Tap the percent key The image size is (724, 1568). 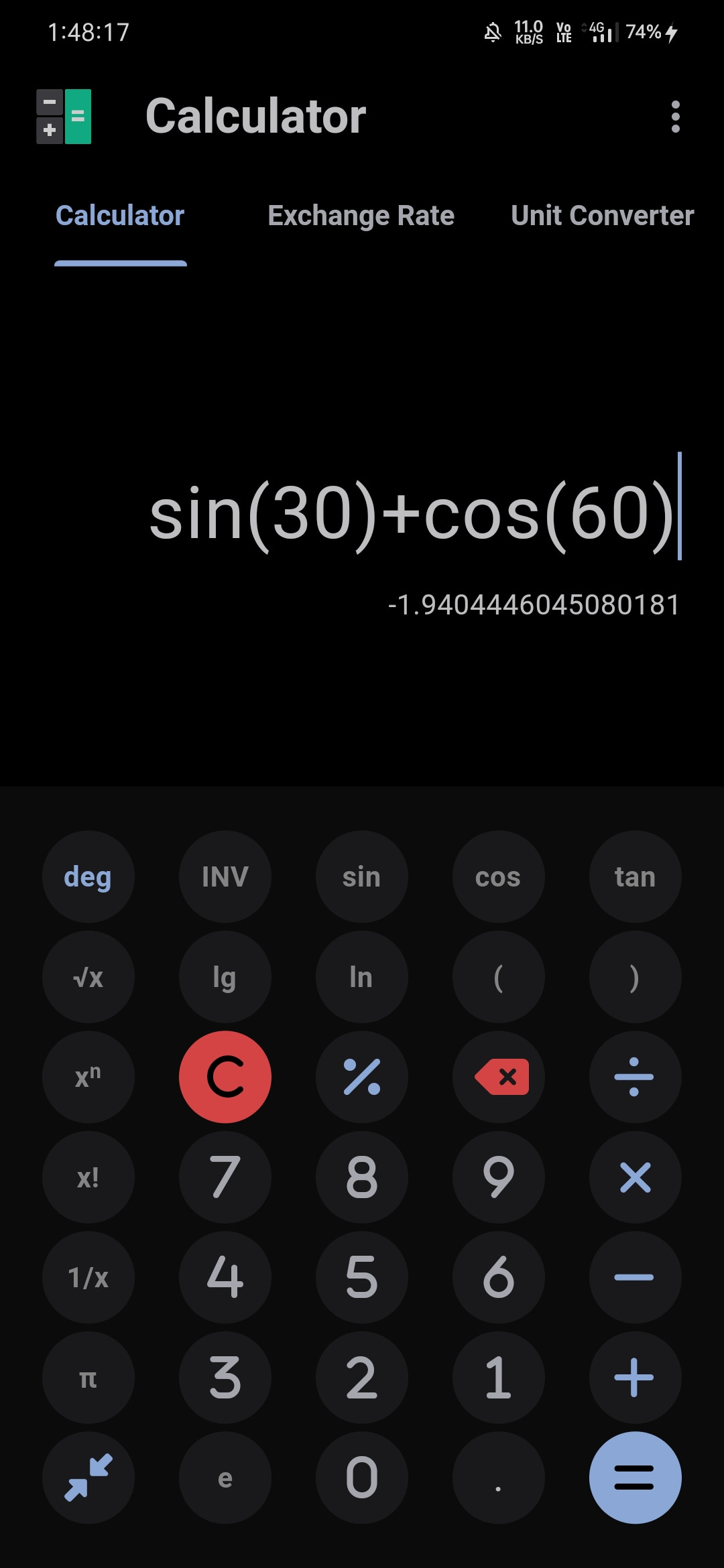pos(361,1077)
